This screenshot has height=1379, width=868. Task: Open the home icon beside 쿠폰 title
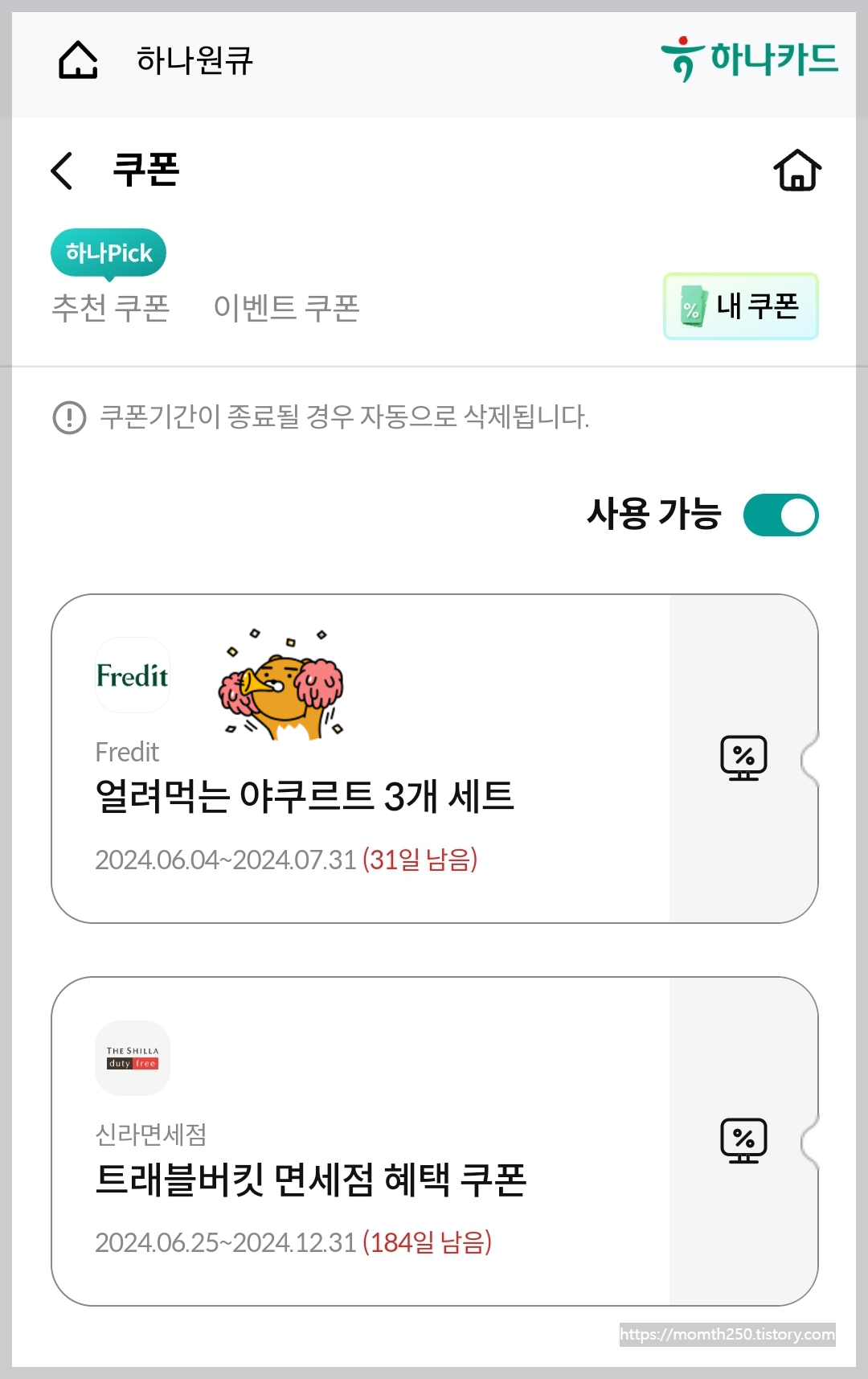click(798, 169)
